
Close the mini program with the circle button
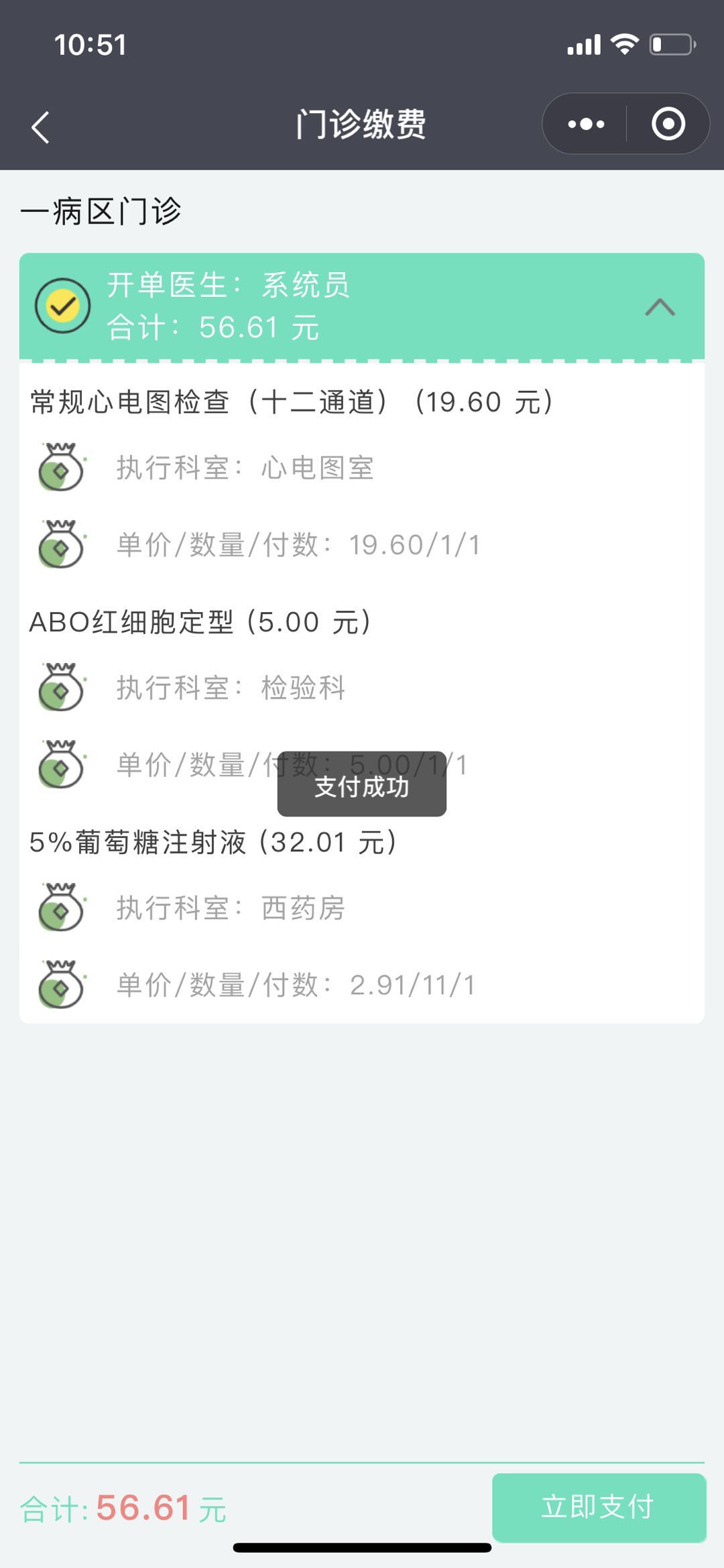[668, 124]
